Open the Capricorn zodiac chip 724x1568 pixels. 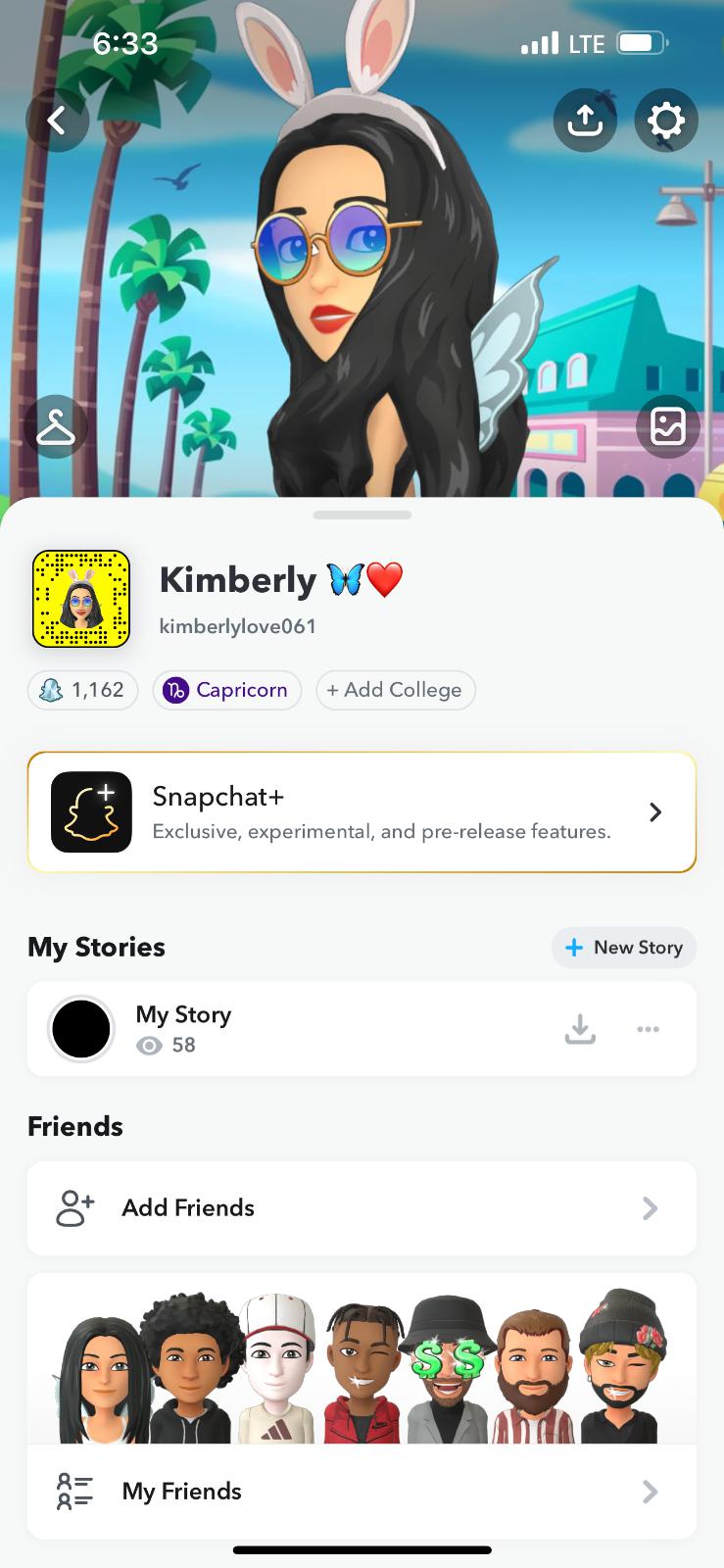[226, 690]
